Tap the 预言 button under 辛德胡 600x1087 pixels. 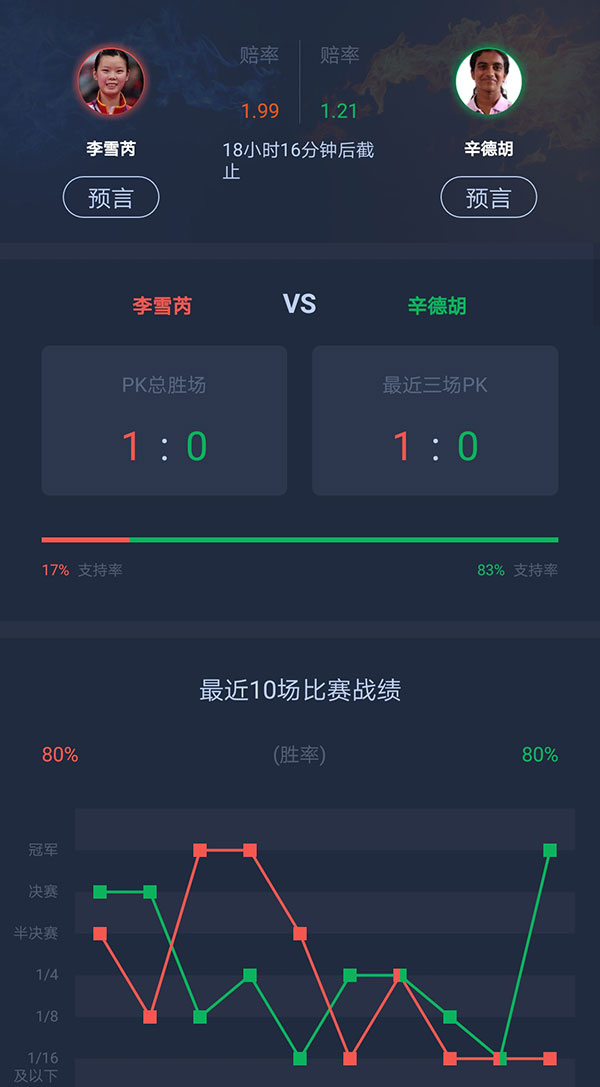(x=488, y=198)
